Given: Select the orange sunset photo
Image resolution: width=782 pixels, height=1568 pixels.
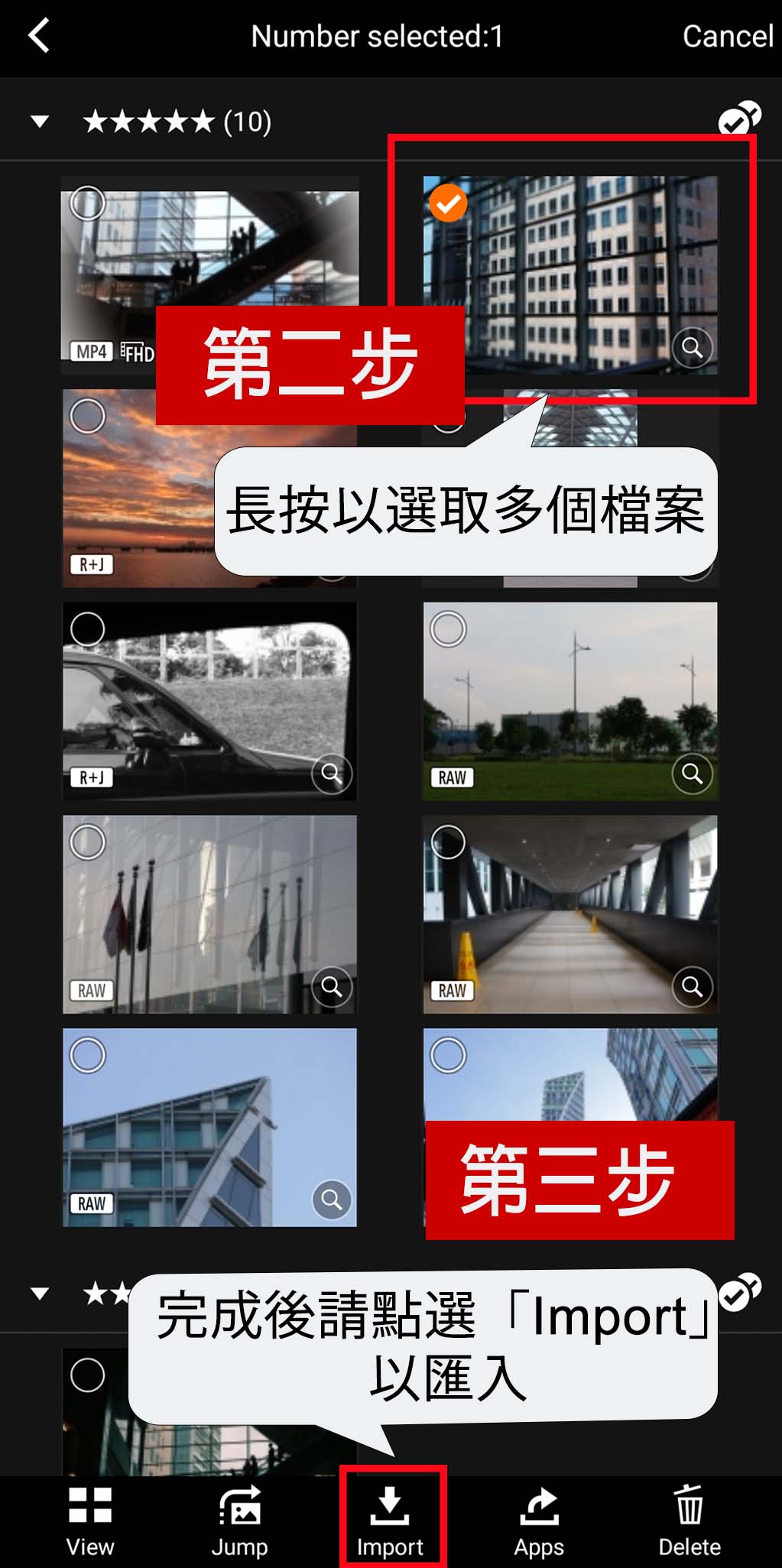Looking at the screenshot, I should [88, 417].
